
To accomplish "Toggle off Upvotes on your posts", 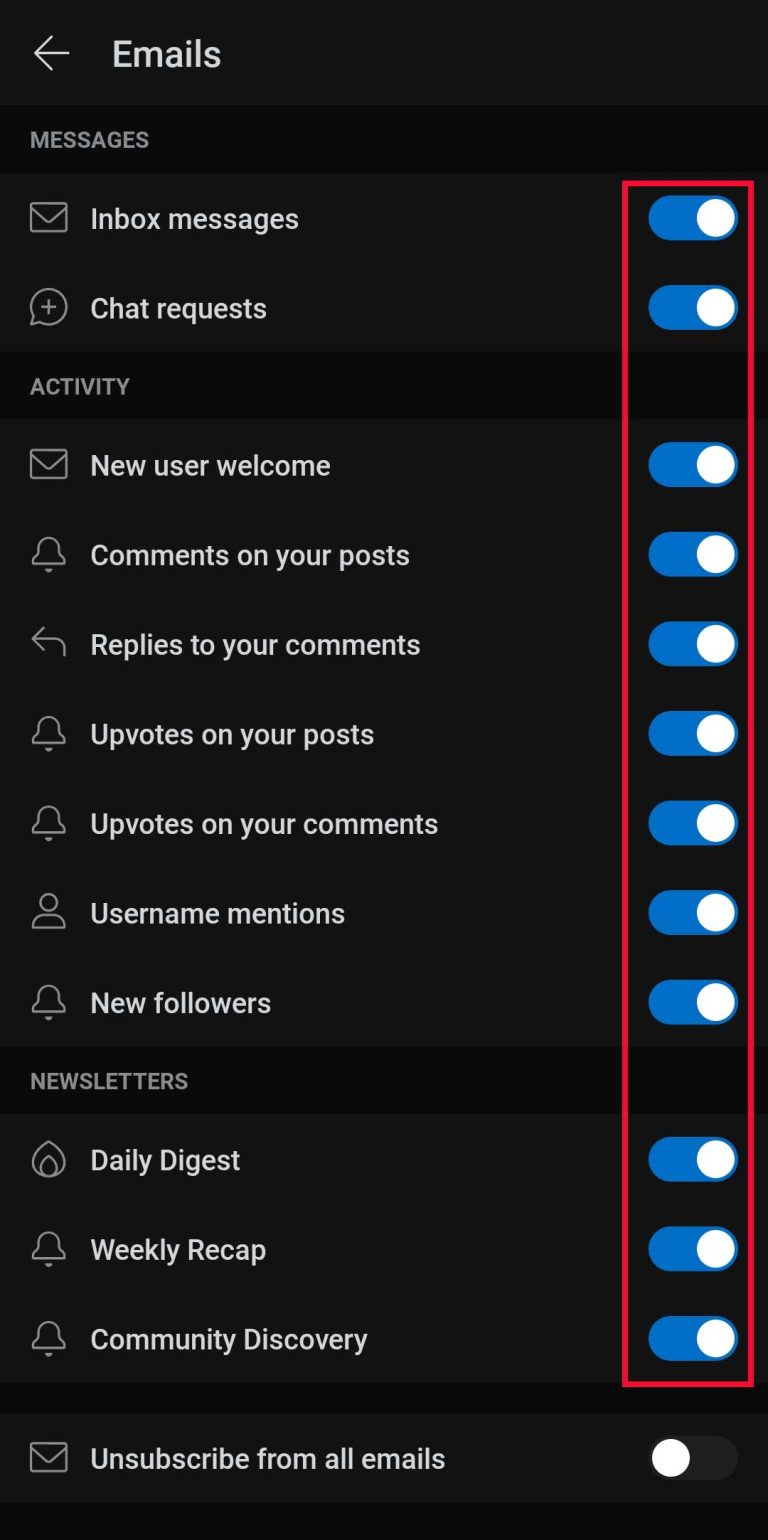I will pyautogui.click(x=692, y=733).
